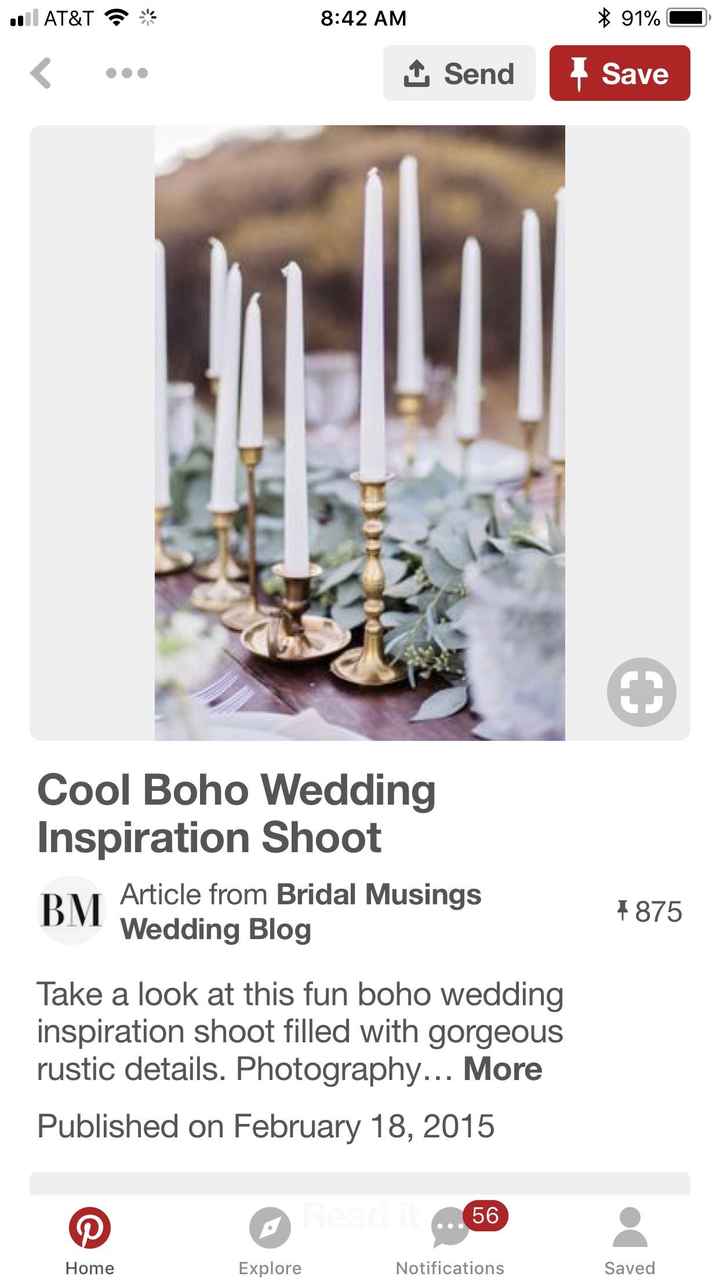
Task: Open the Home feed via Pinterest icon
Action: (89, 1226)
